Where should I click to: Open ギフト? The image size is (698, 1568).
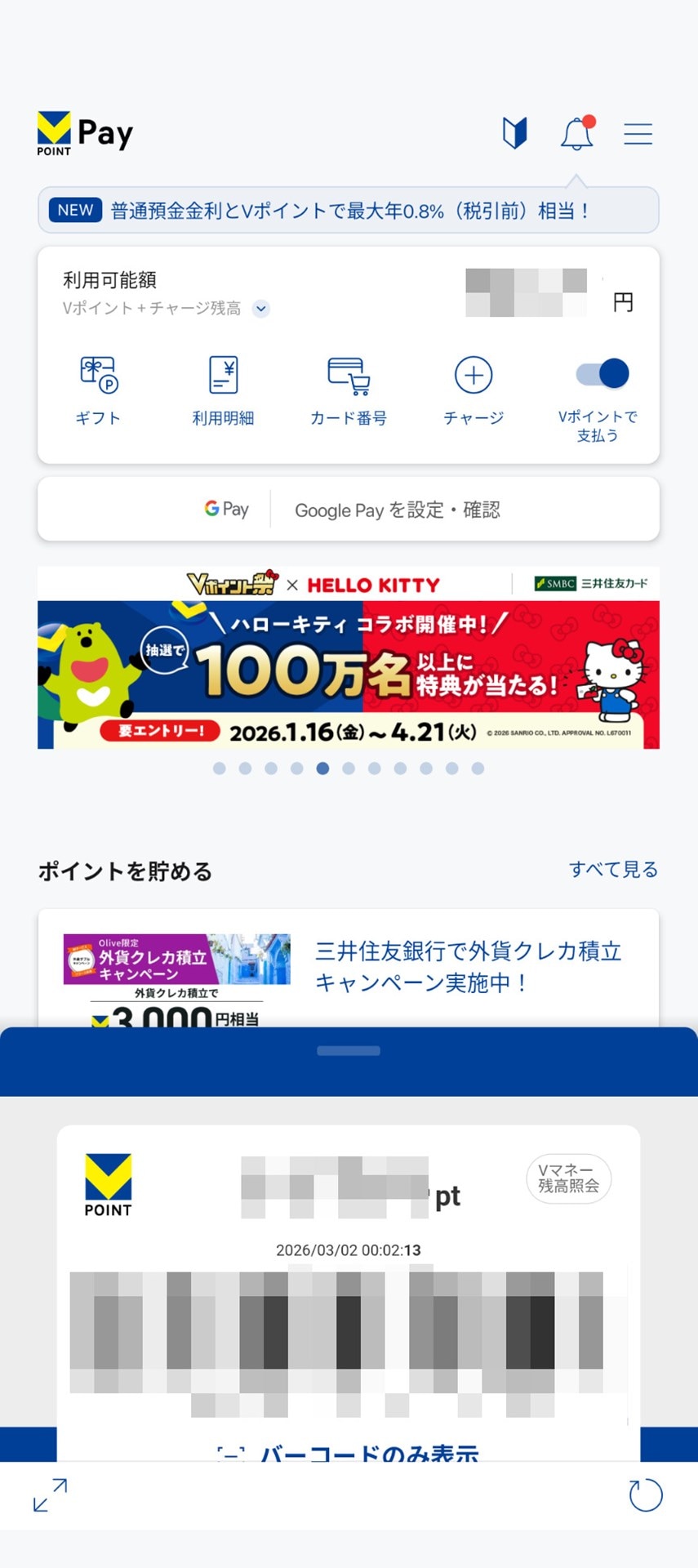pos(98,391)
